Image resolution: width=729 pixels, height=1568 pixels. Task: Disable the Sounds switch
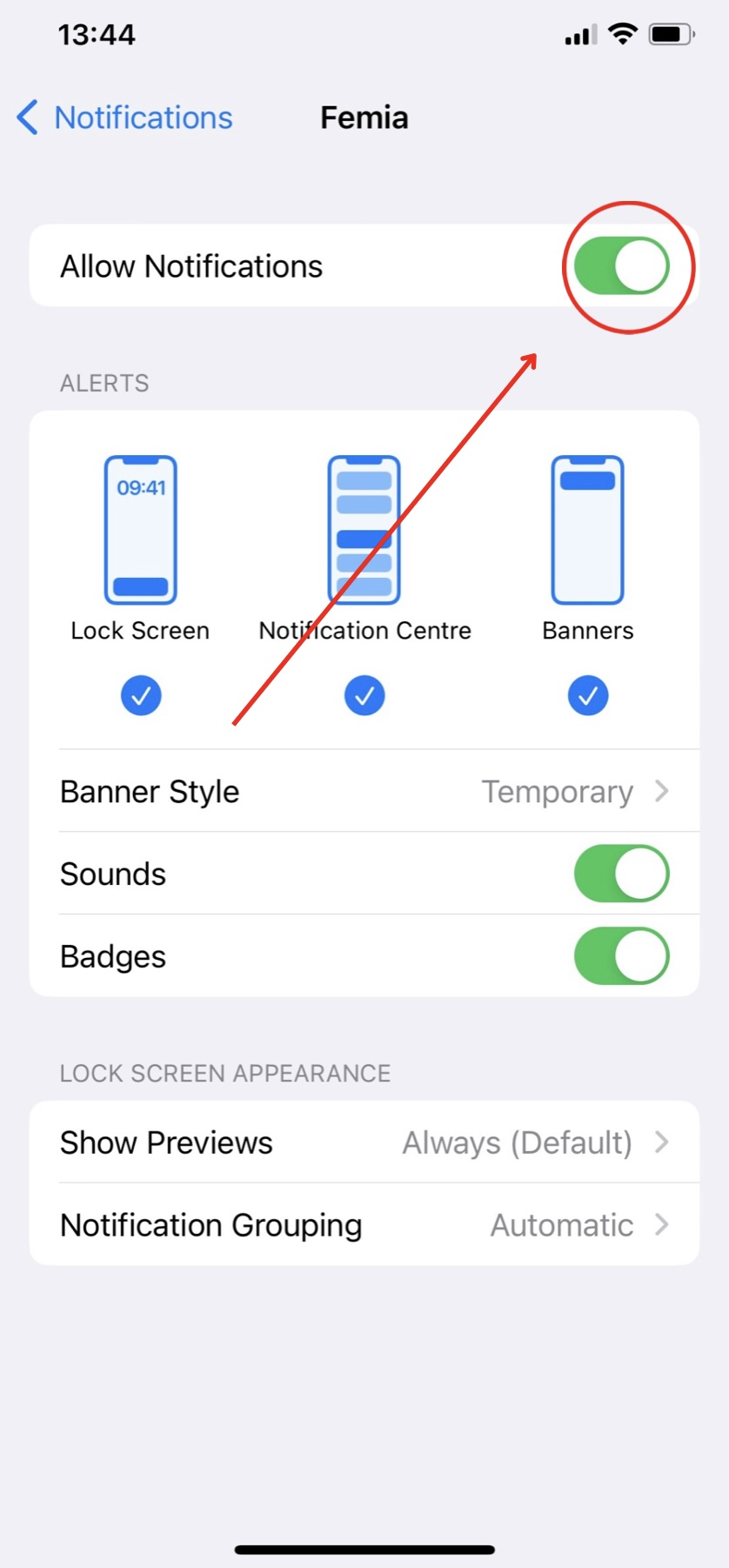621,873
